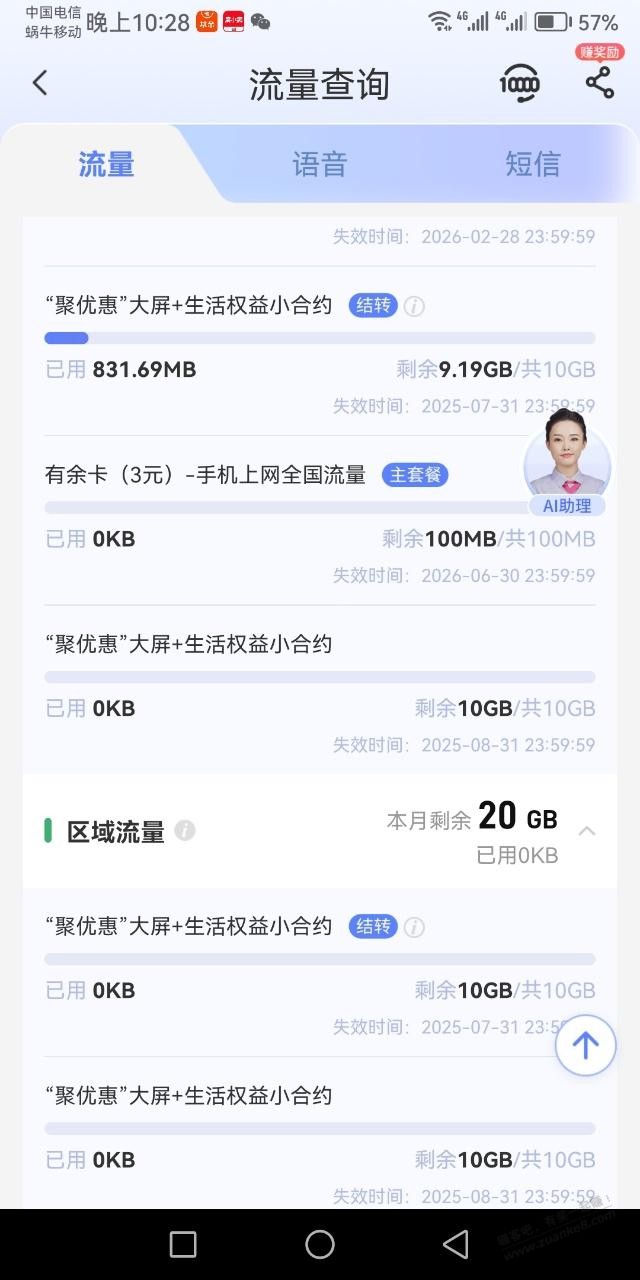Go back from the 流量查询 page
The height and width of the screenshot is (1280, 640).
pos(40,83)
